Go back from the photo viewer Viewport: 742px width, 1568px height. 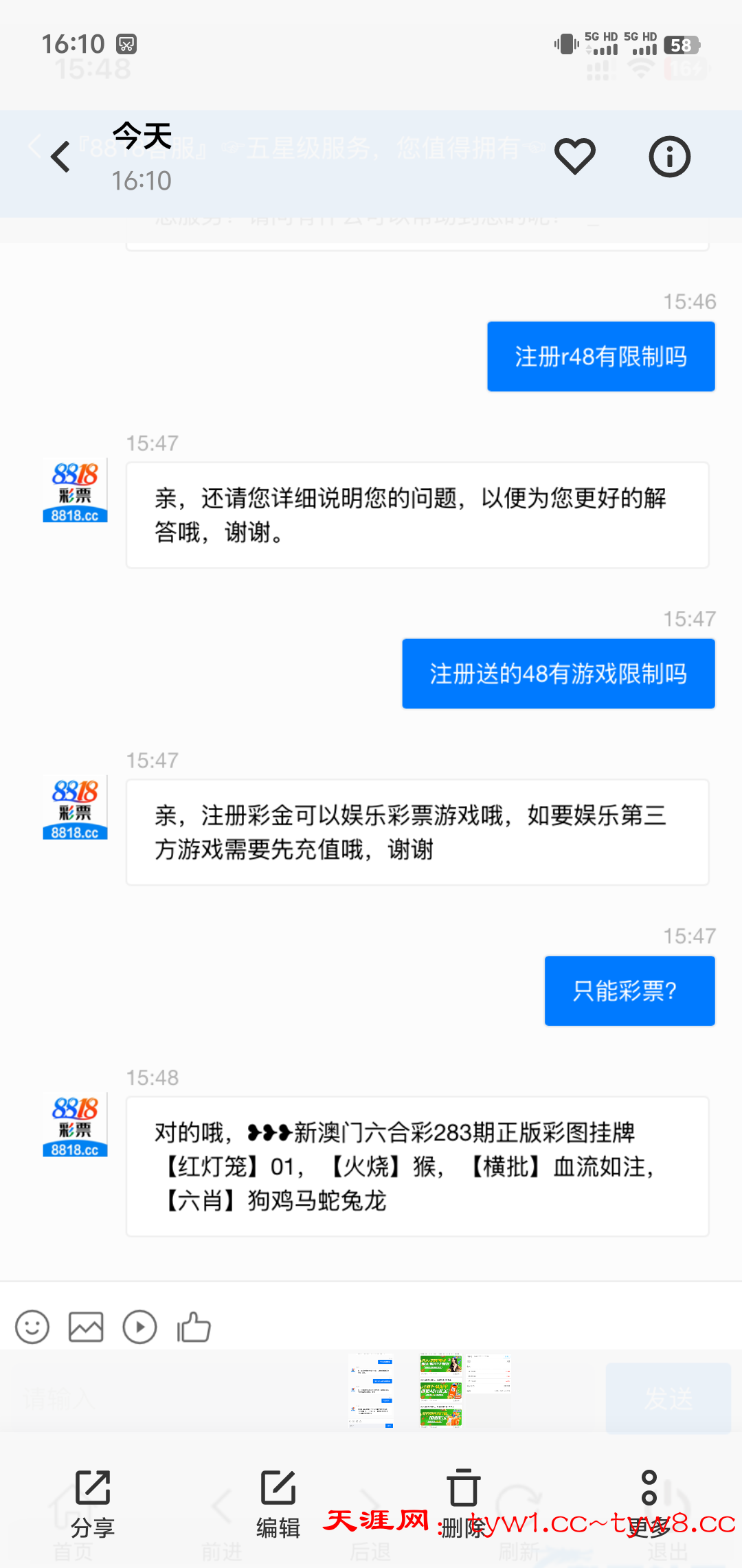tap(60, 157)
